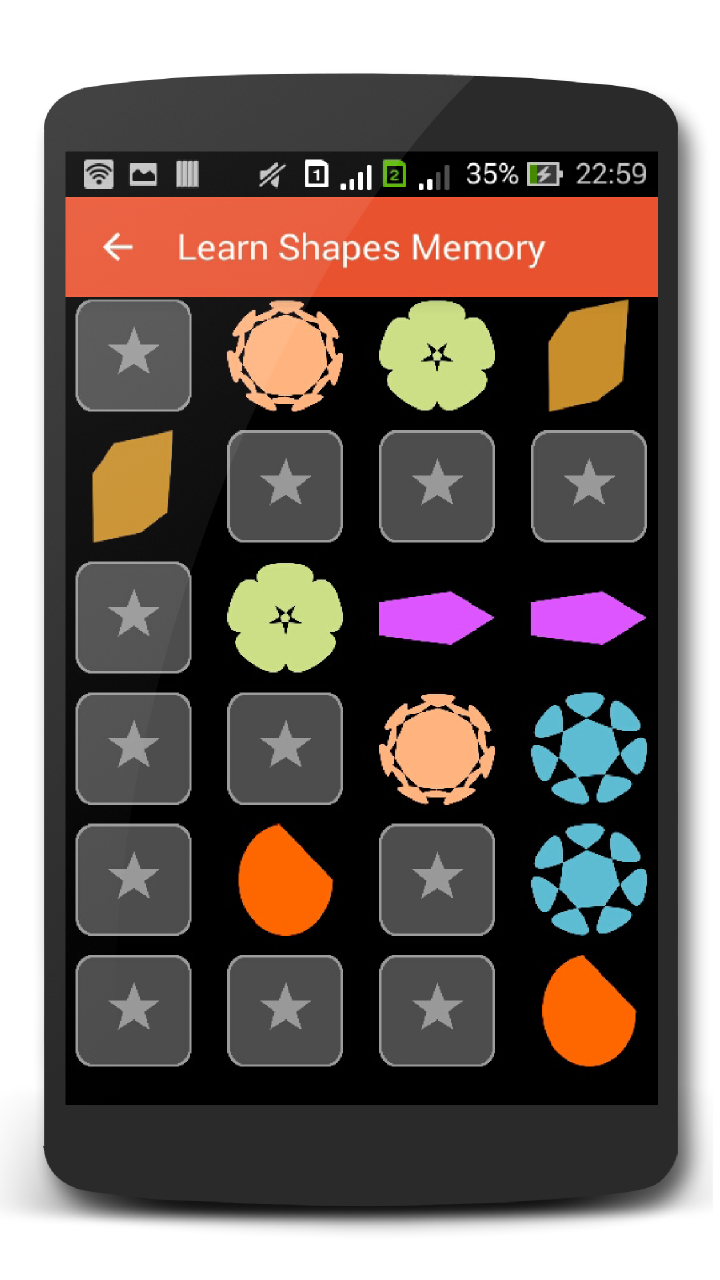The width and height of the screenshot is (720, 1280).
Task: Tap the brown quadrilateral in the second row
Action: coord(133,487)
